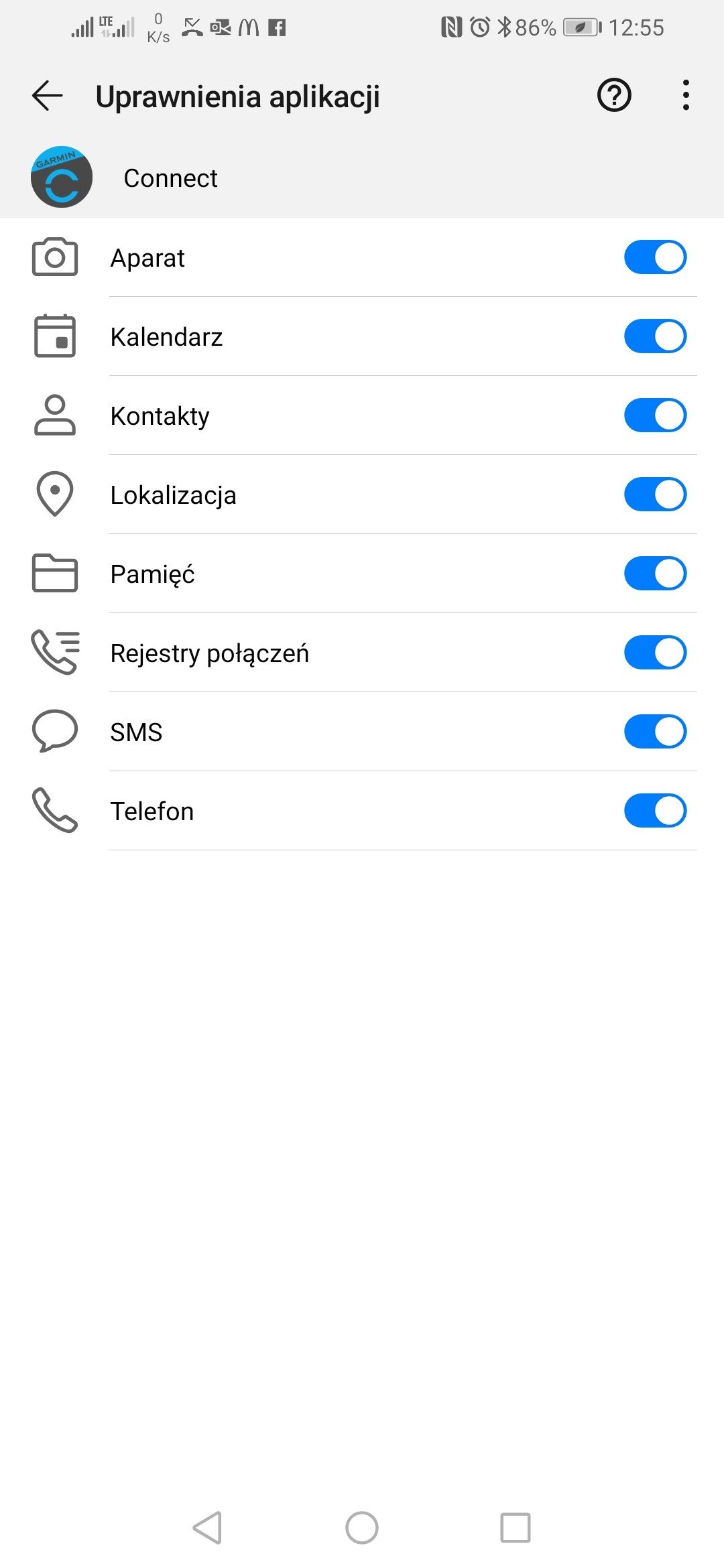Open the help question mark icon

coord(614,96)
